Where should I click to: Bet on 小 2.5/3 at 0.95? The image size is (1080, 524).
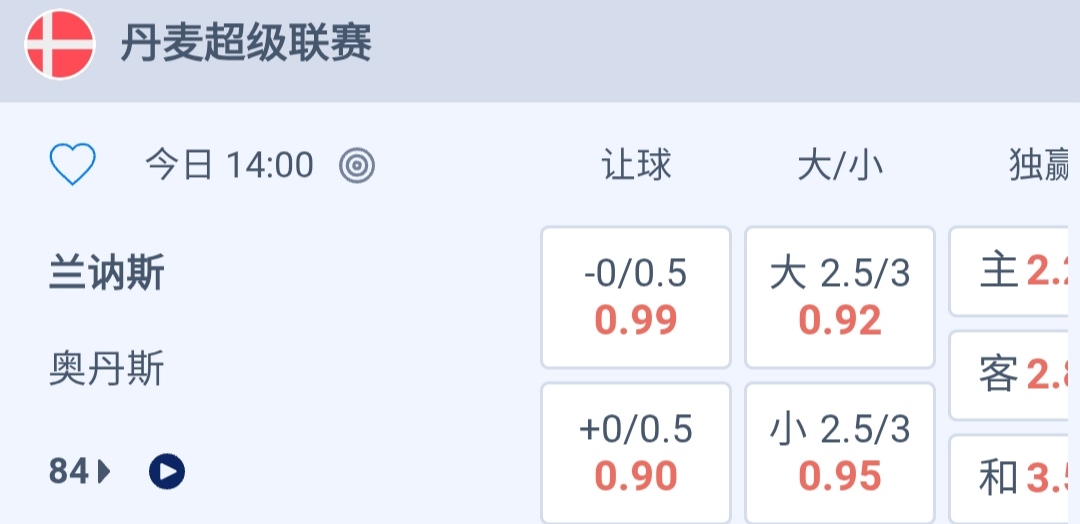[x=840, y=453]
